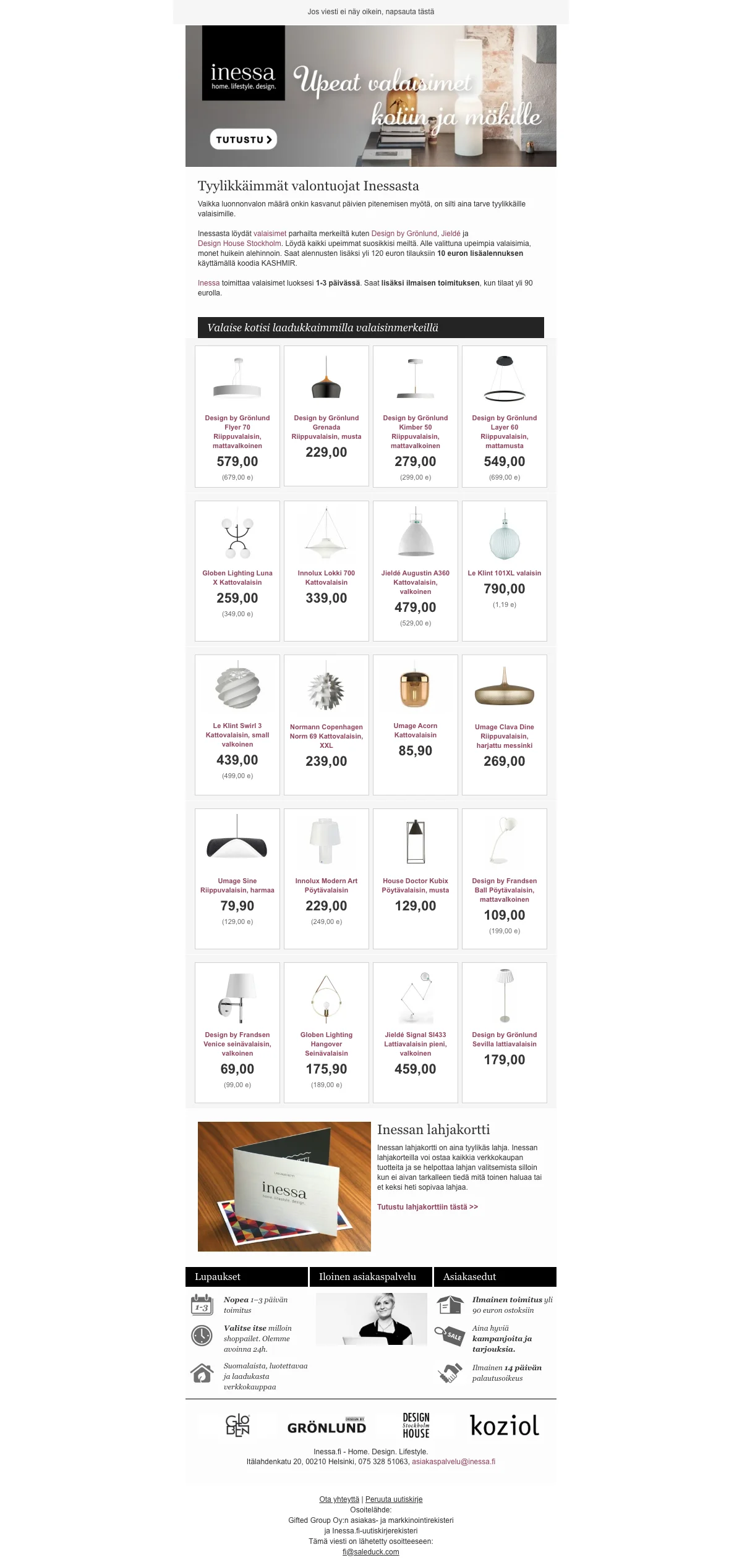This screenshot has height=1568, width=742.
Task: Open Layer 60 Riippuvalaisin mattamusta product
Action: (505, 431)
